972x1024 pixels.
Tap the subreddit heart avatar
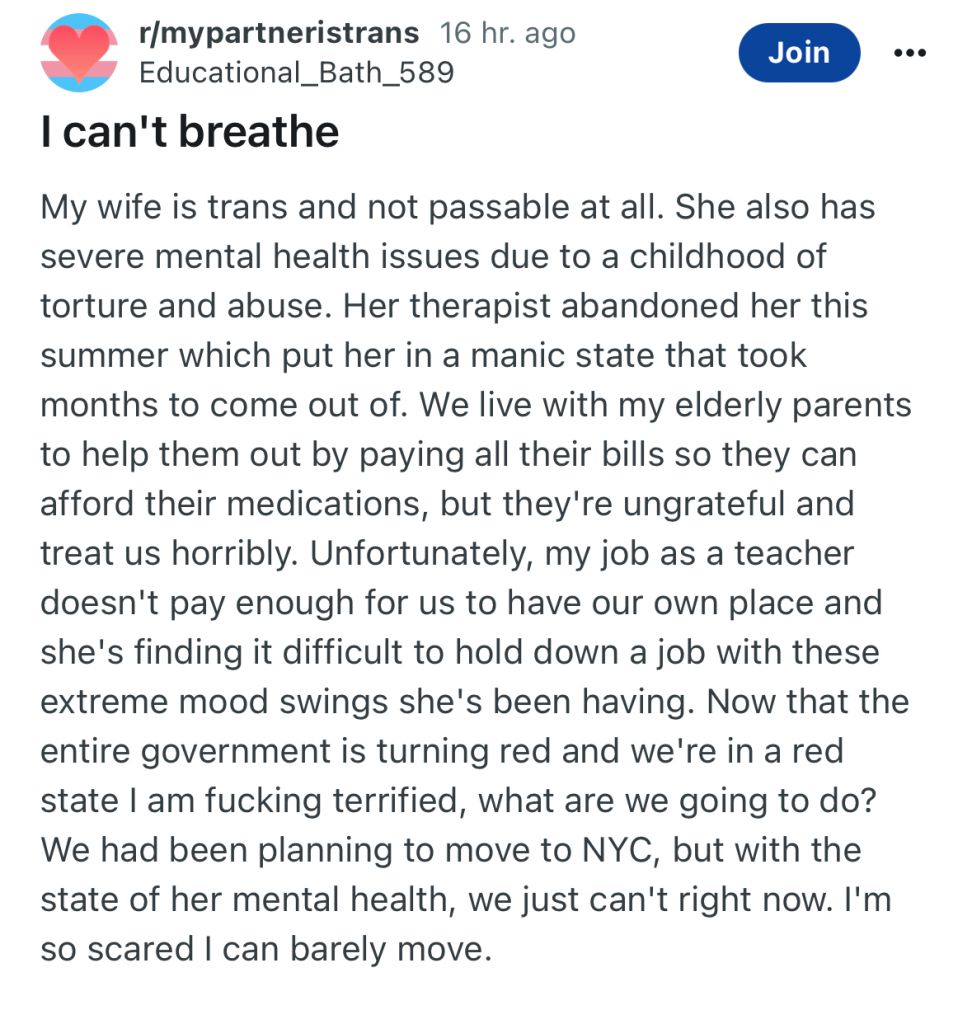click(77, 52)
